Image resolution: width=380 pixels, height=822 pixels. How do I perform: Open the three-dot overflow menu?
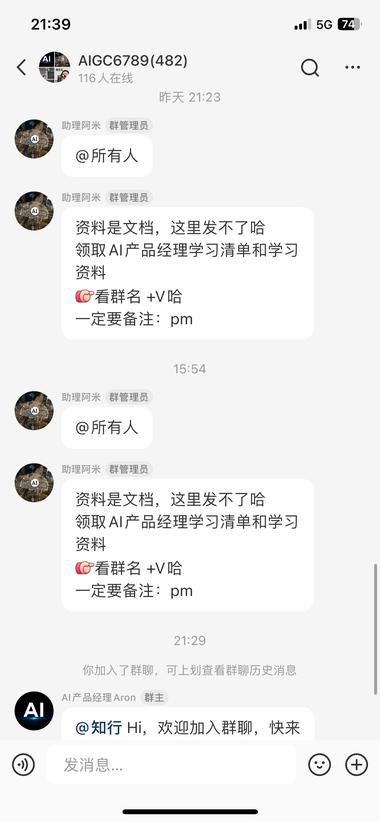pos(352,67)
